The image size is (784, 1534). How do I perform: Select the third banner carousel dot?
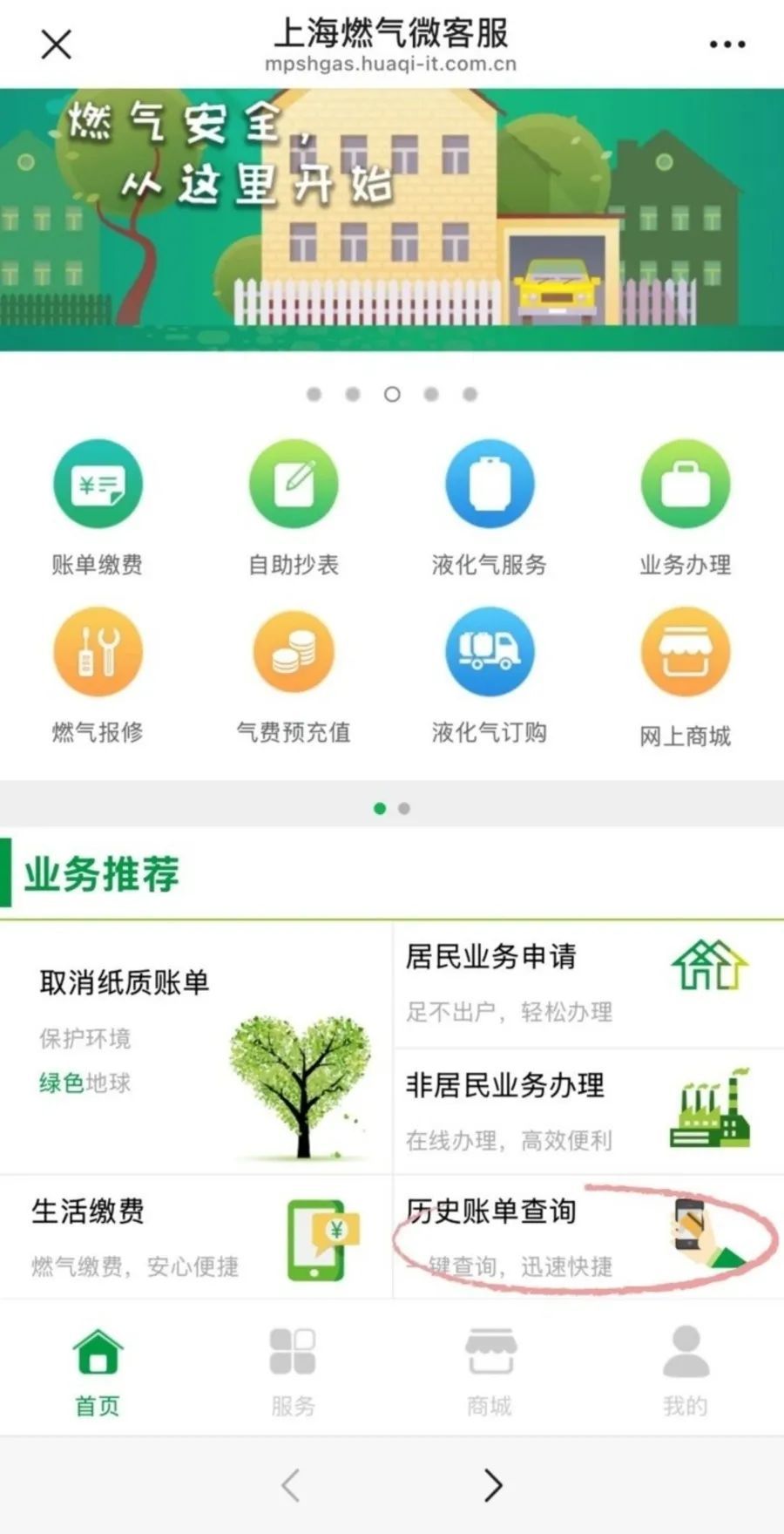coord(392,394)
